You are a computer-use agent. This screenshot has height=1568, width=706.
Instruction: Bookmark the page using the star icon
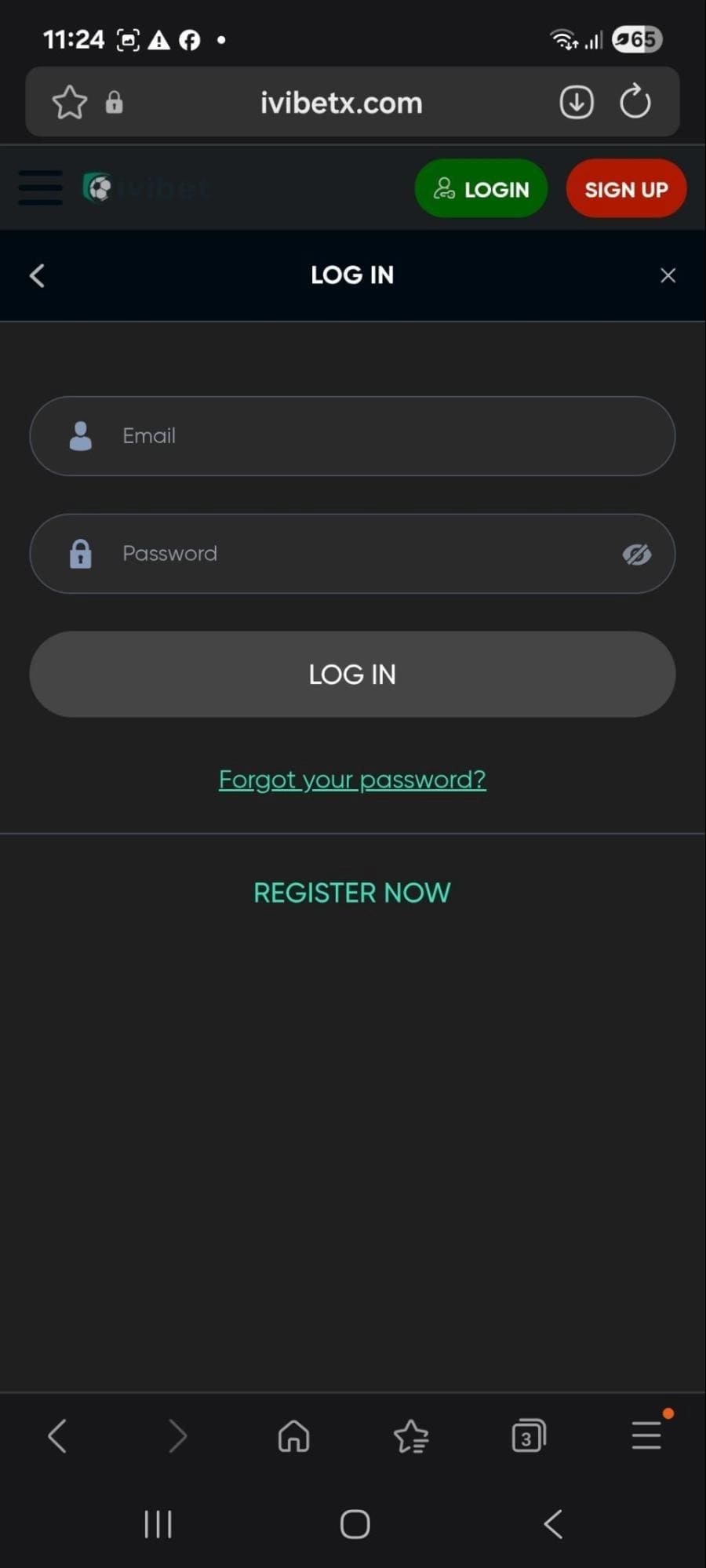point(69,102)
